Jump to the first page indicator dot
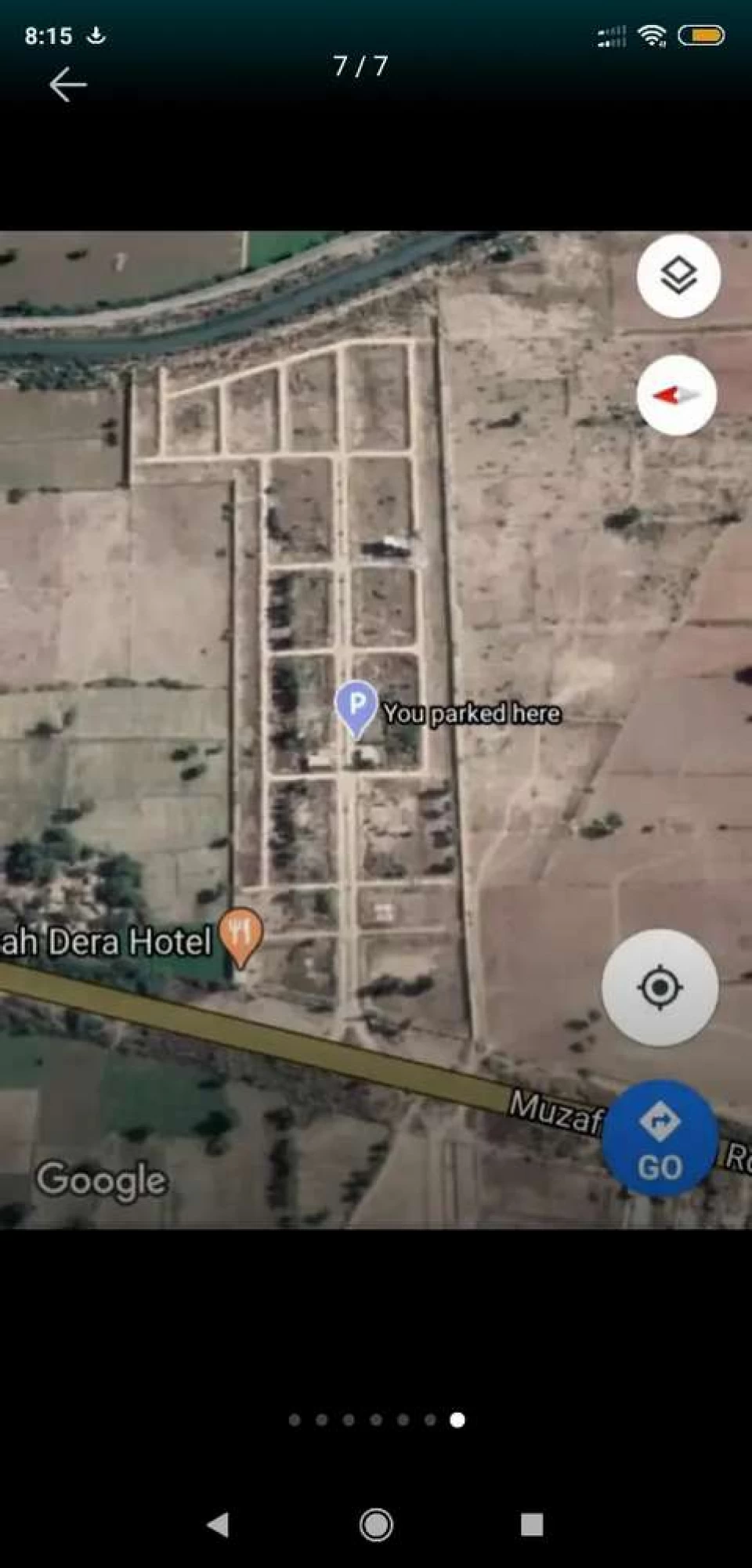The height and width of the screenshot is (1568, 752). point(295,1420)
